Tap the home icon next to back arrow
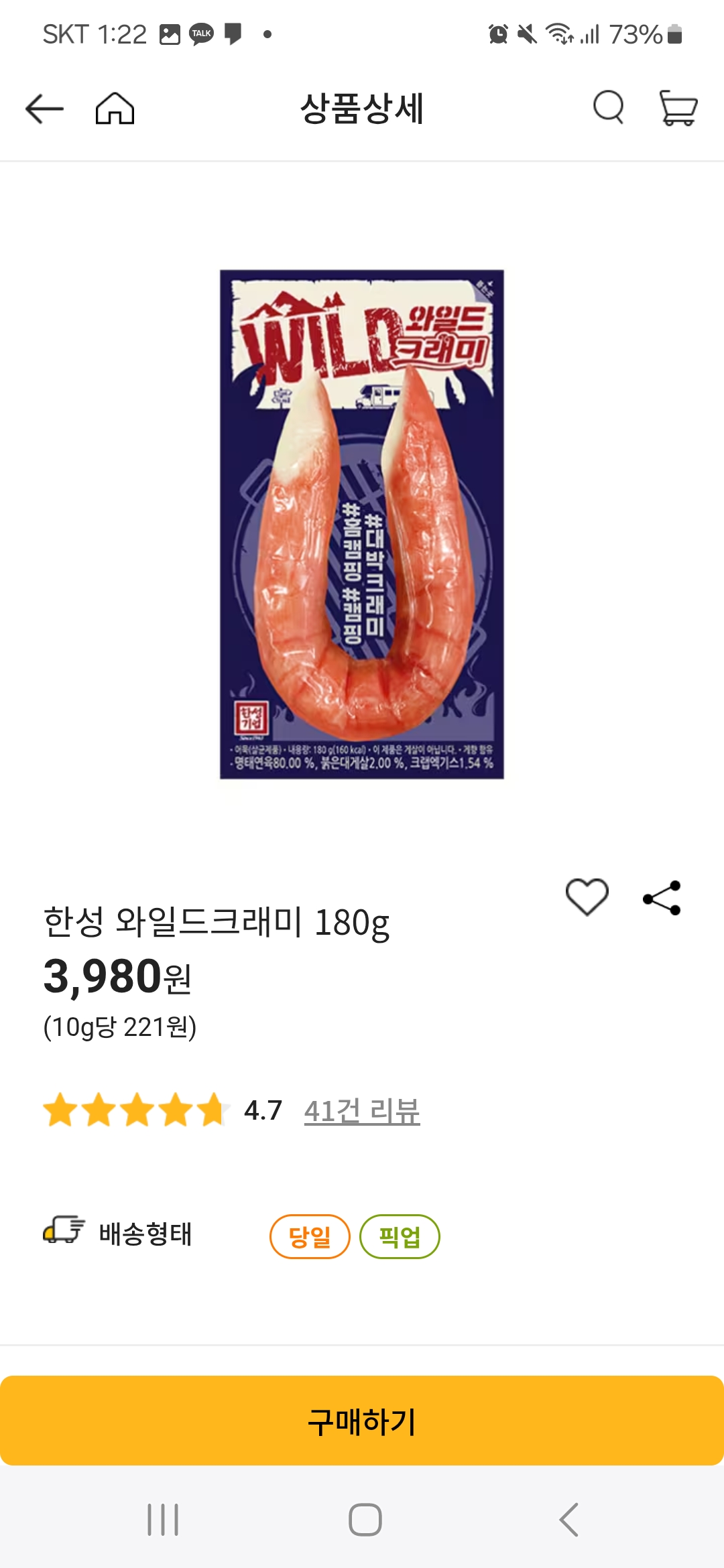The width and height of the screenshot is (724, 1568). [x=116, y=109]
